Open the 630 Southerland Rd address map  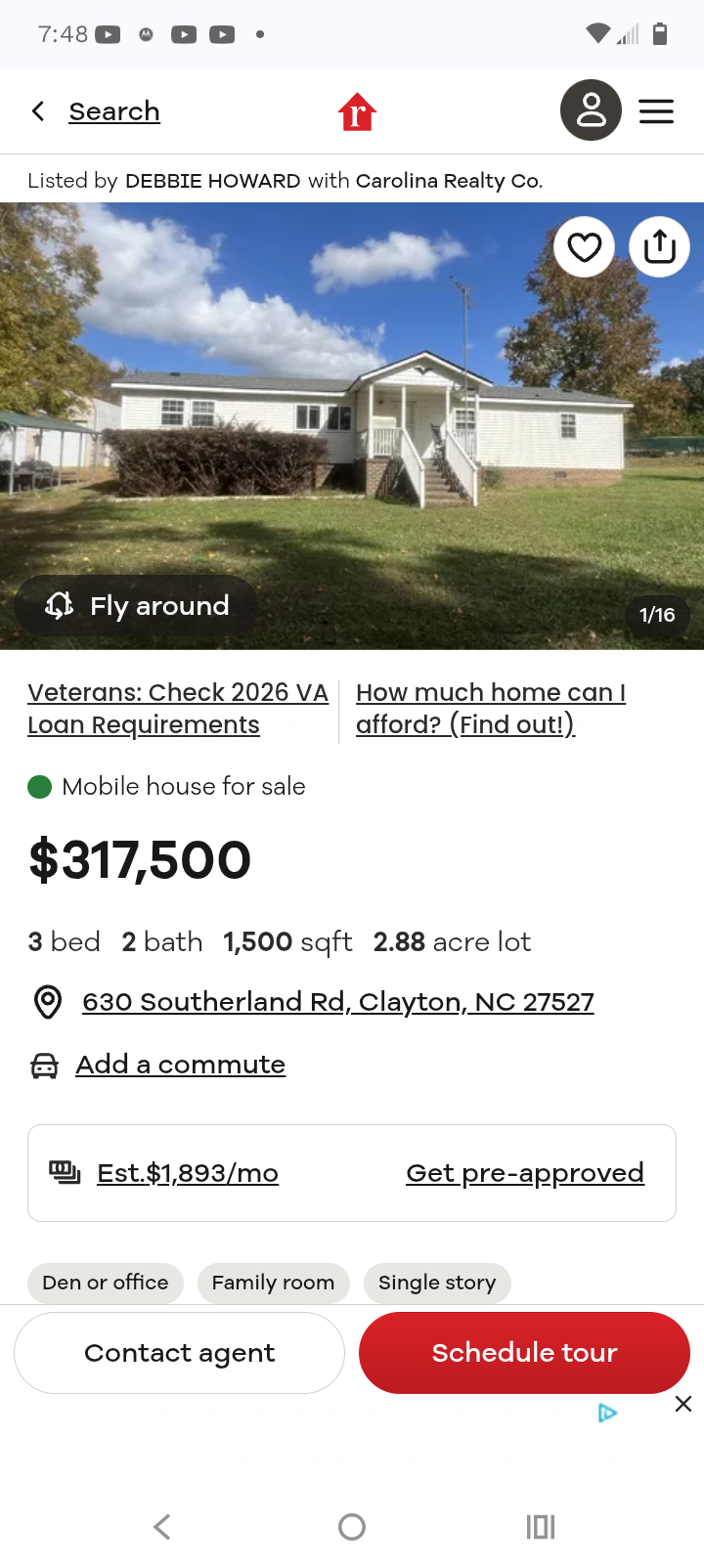tap(337, 1002)
